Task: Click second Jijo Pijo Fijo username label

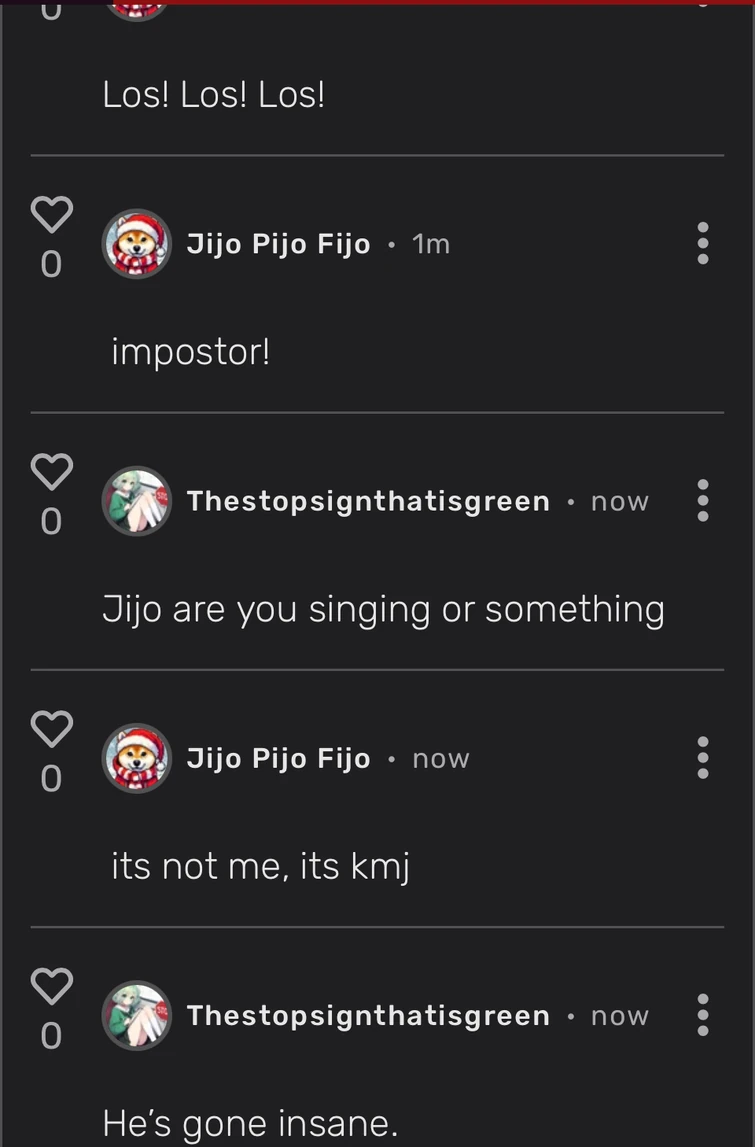Action: pyautogui.click(x=279, y=758)
